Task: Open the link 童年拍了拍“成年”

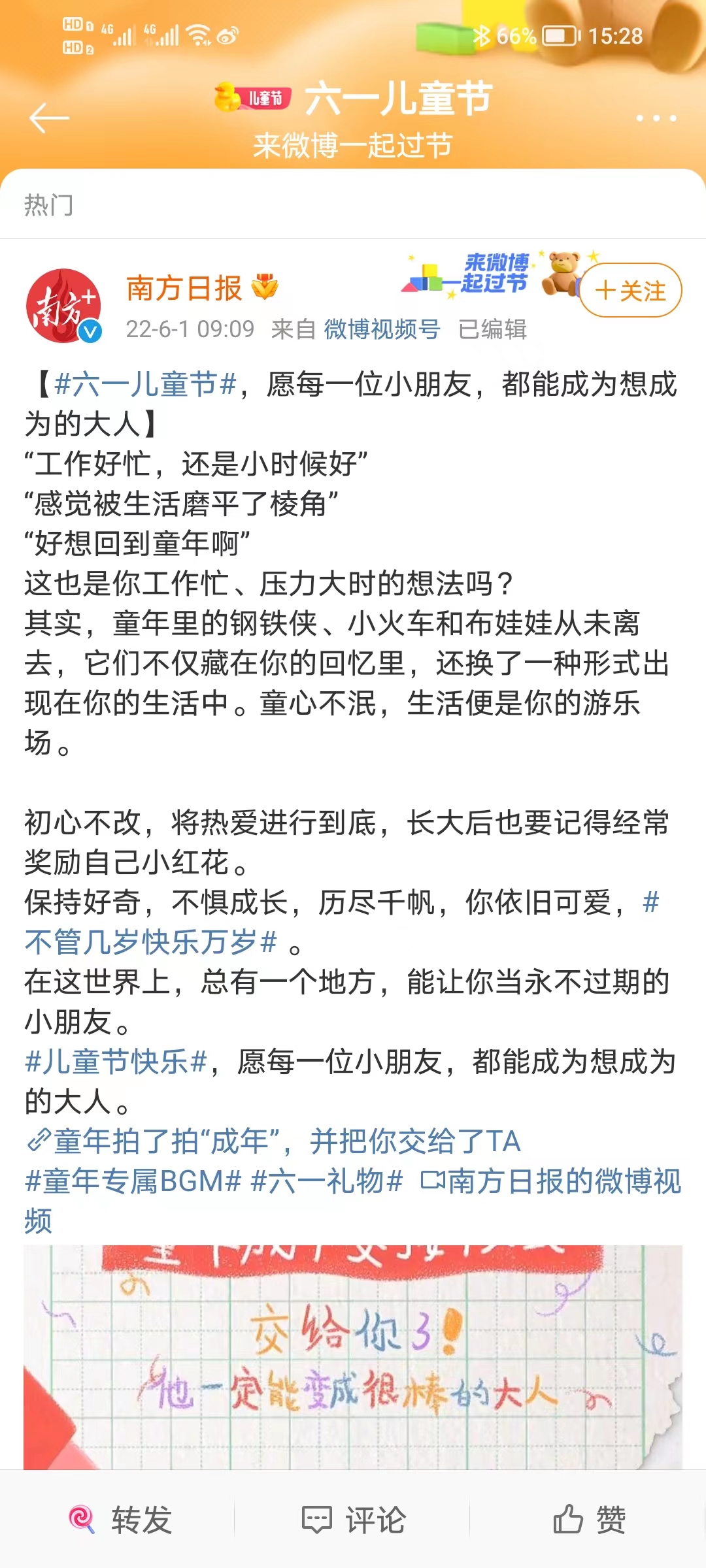Action: [273, 1141]
